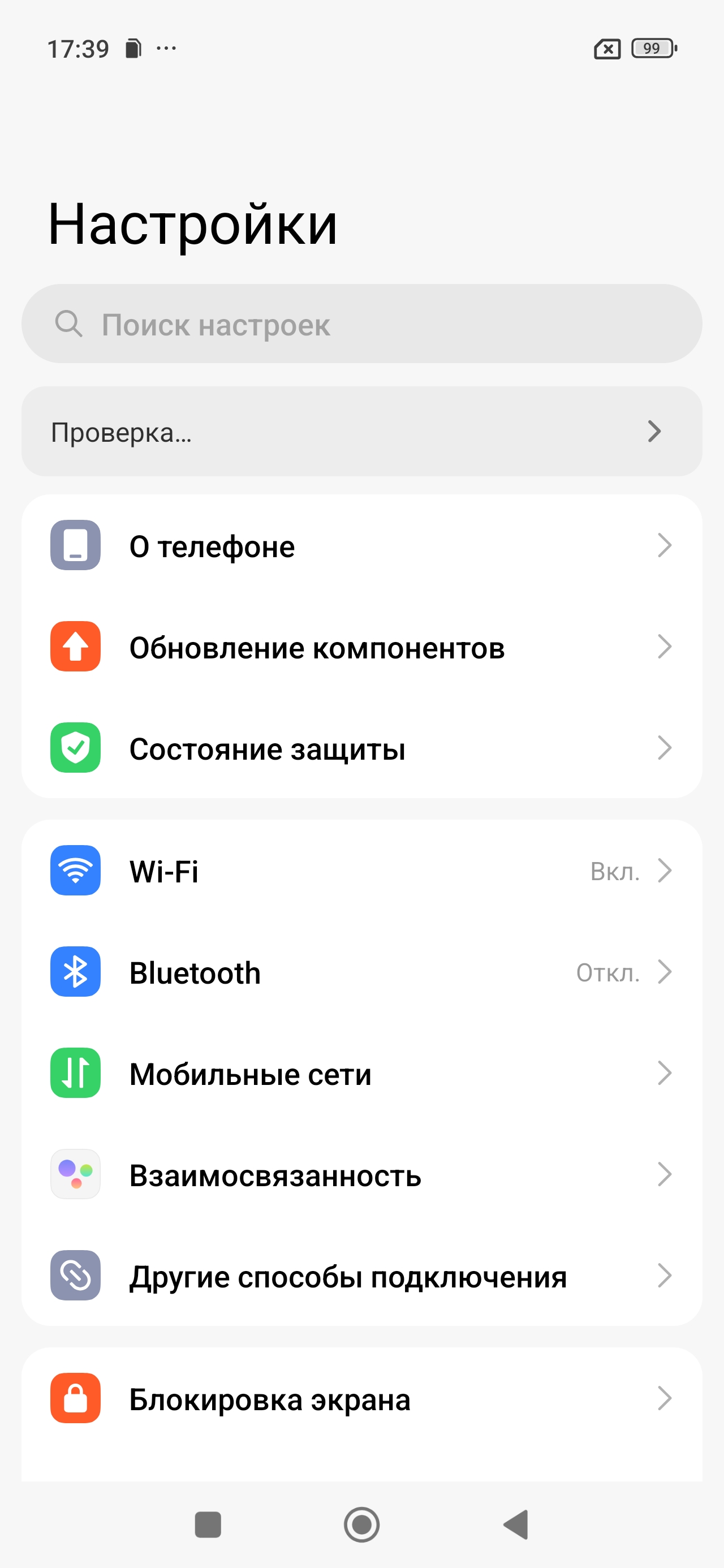Screen dimensions: 724x1568
Task: Tap the home navigation button
Action: pos(361,1525)
